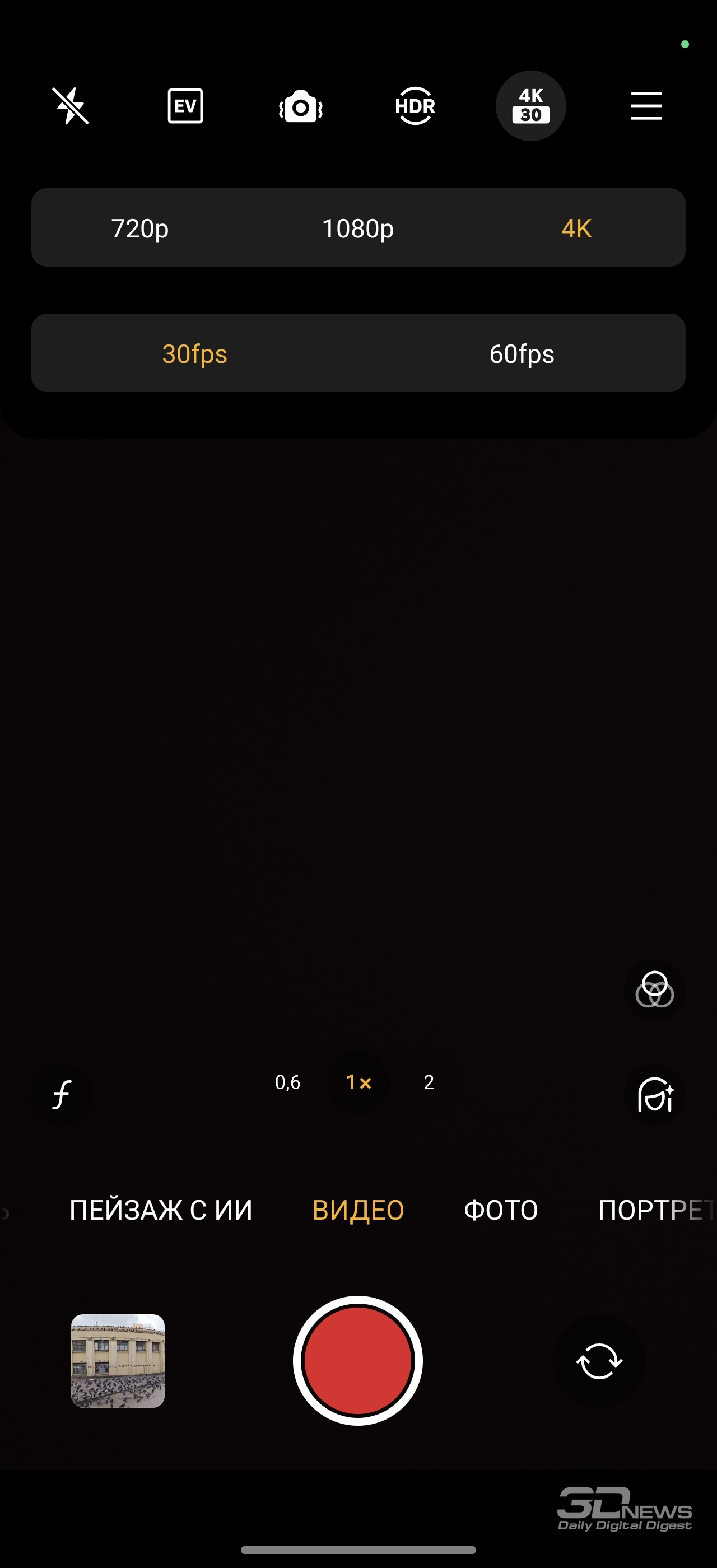717x1568 pixels.
Task: Open color filters
Action: pos(654,990)
